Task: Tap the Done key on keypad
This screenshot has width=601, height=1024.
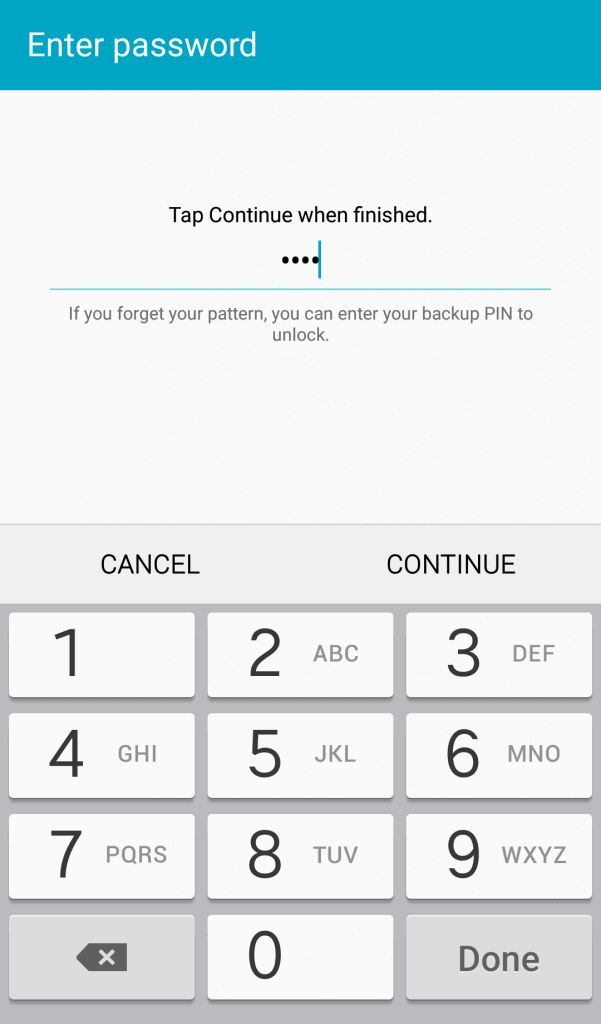Action: (498, 957)
